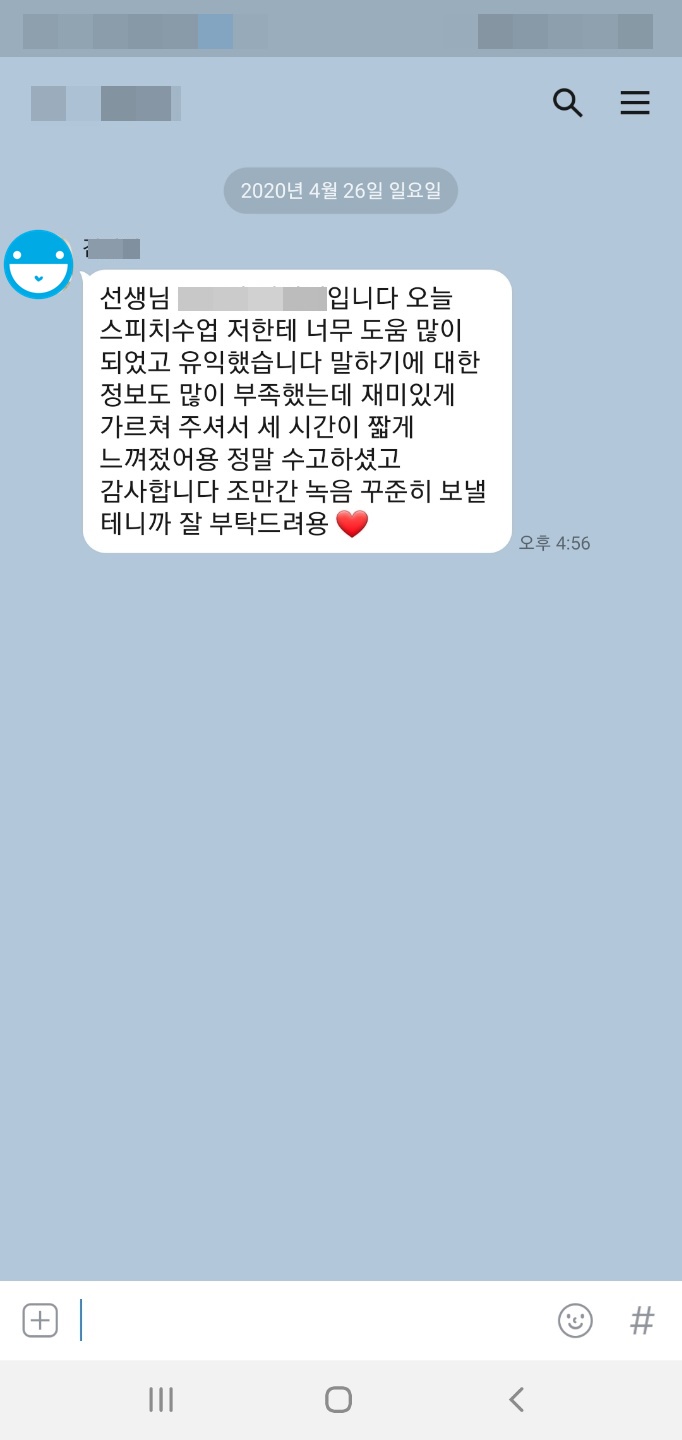682x1440 pixels.
Task: Search within this chat conversation
Action: (x=567, y=103)
